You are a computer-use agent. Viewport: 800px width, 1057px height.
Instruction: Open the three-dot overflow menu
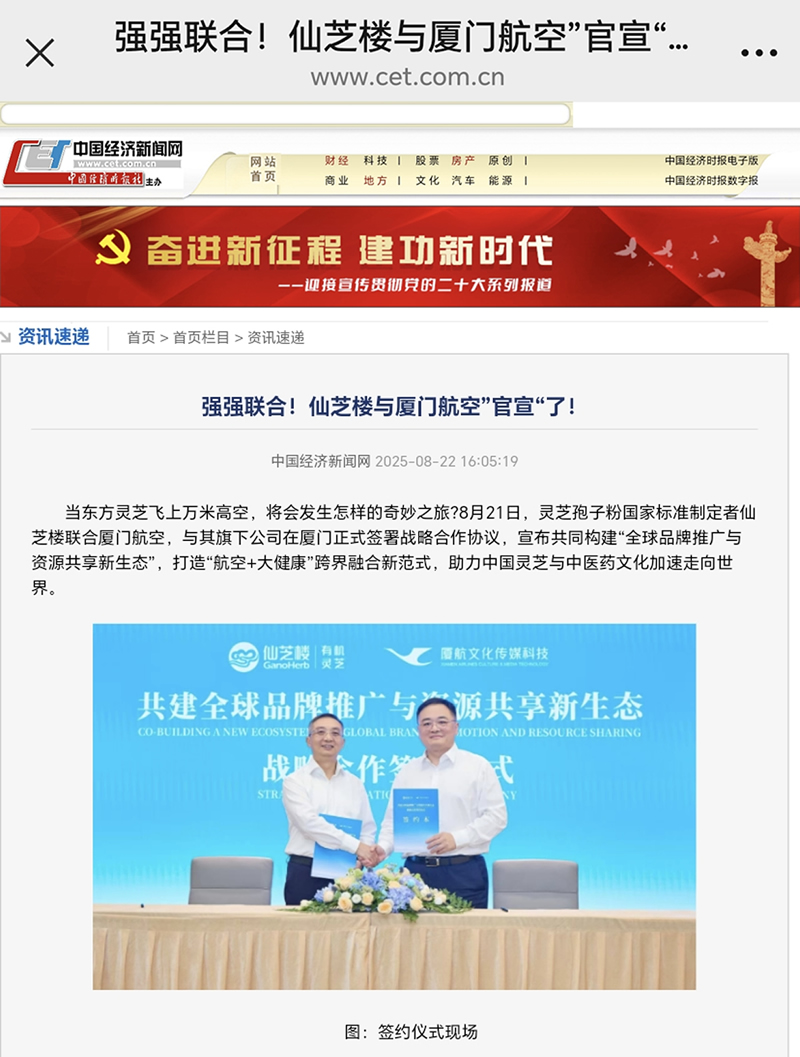coord(758,53)
